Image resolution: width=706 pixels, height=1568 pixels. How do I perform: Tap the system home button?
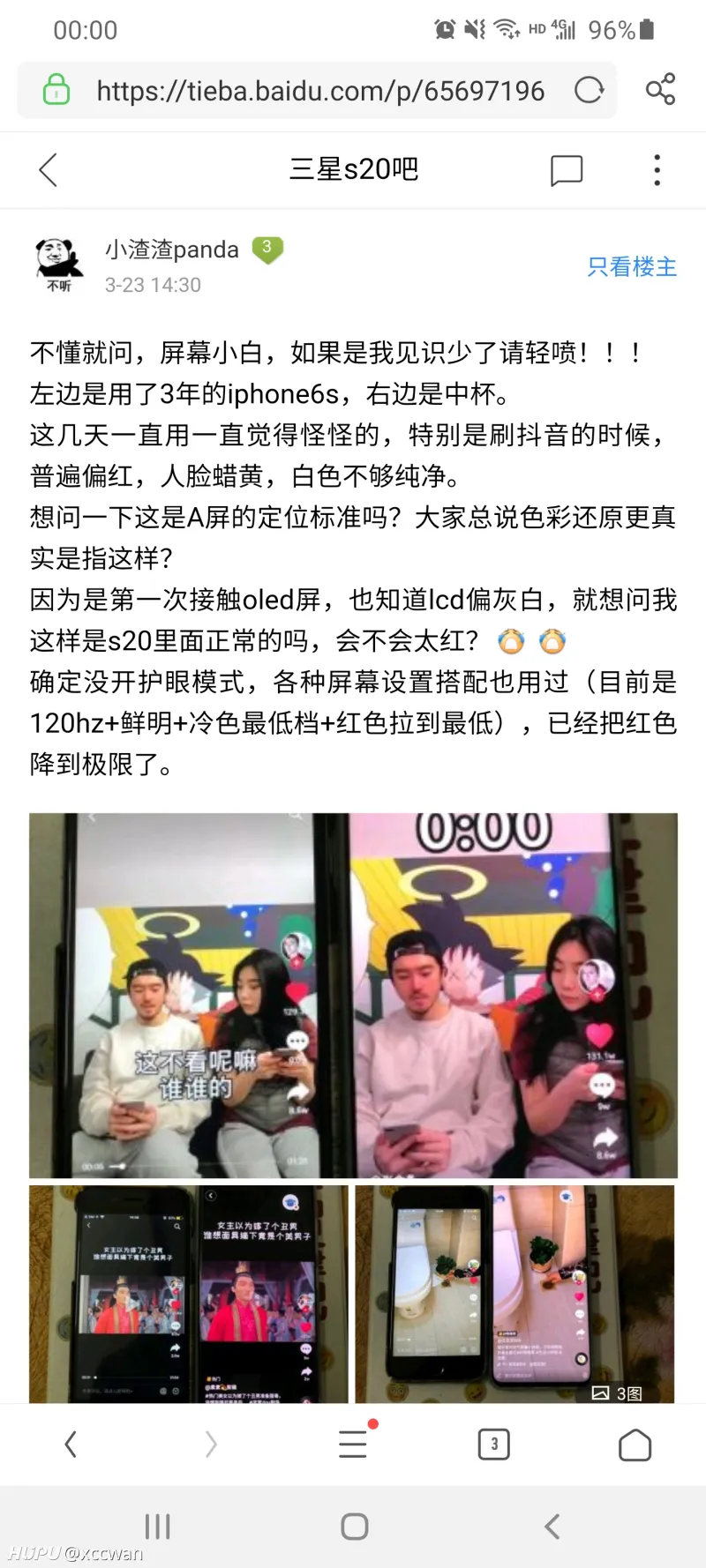[354, 1527]
